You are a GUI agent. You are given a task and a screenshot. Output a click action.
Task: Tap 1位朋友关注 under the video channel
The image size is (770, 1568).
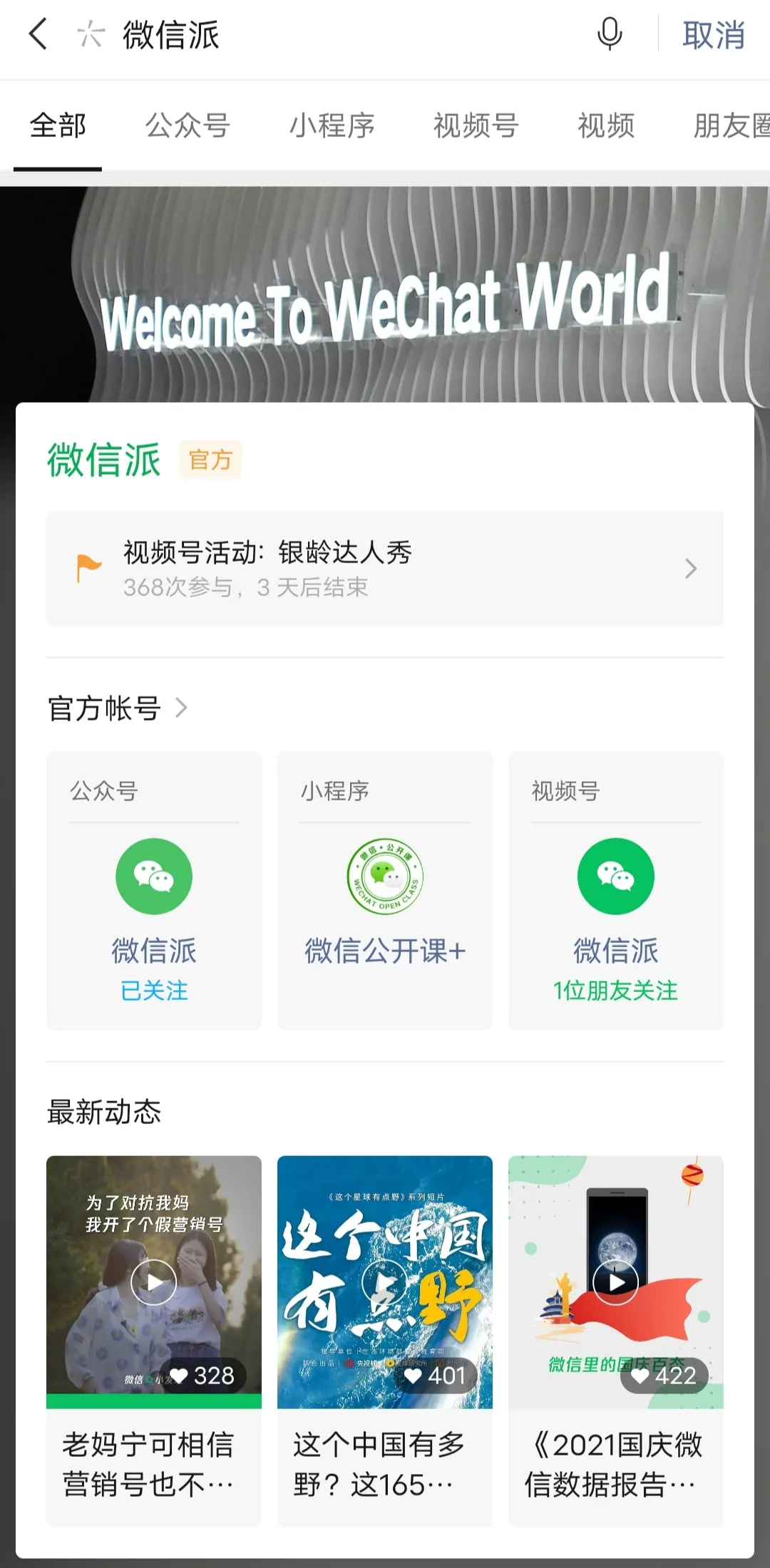click(x=615, y=991)
